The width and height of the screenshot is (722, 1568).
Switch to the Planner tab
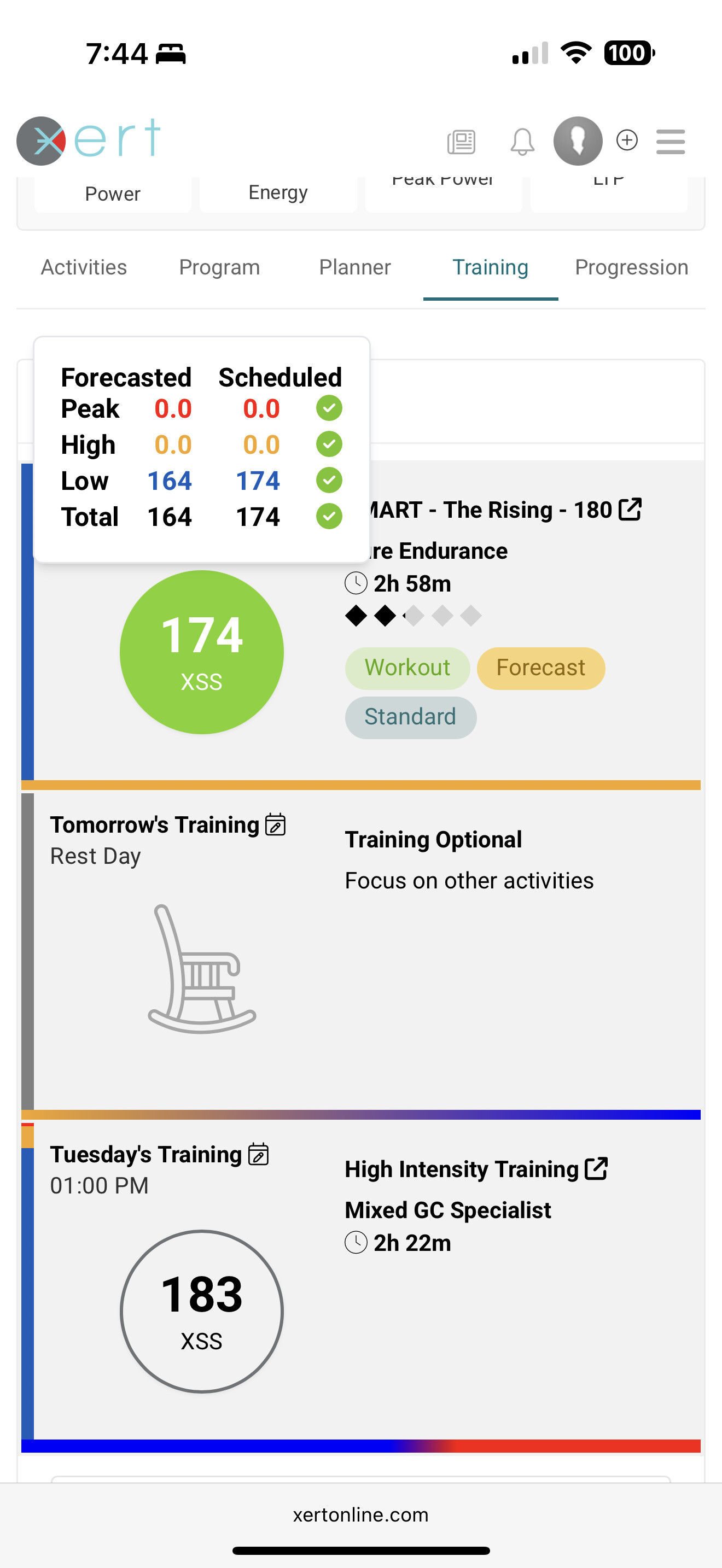click(x=354, y=267)
